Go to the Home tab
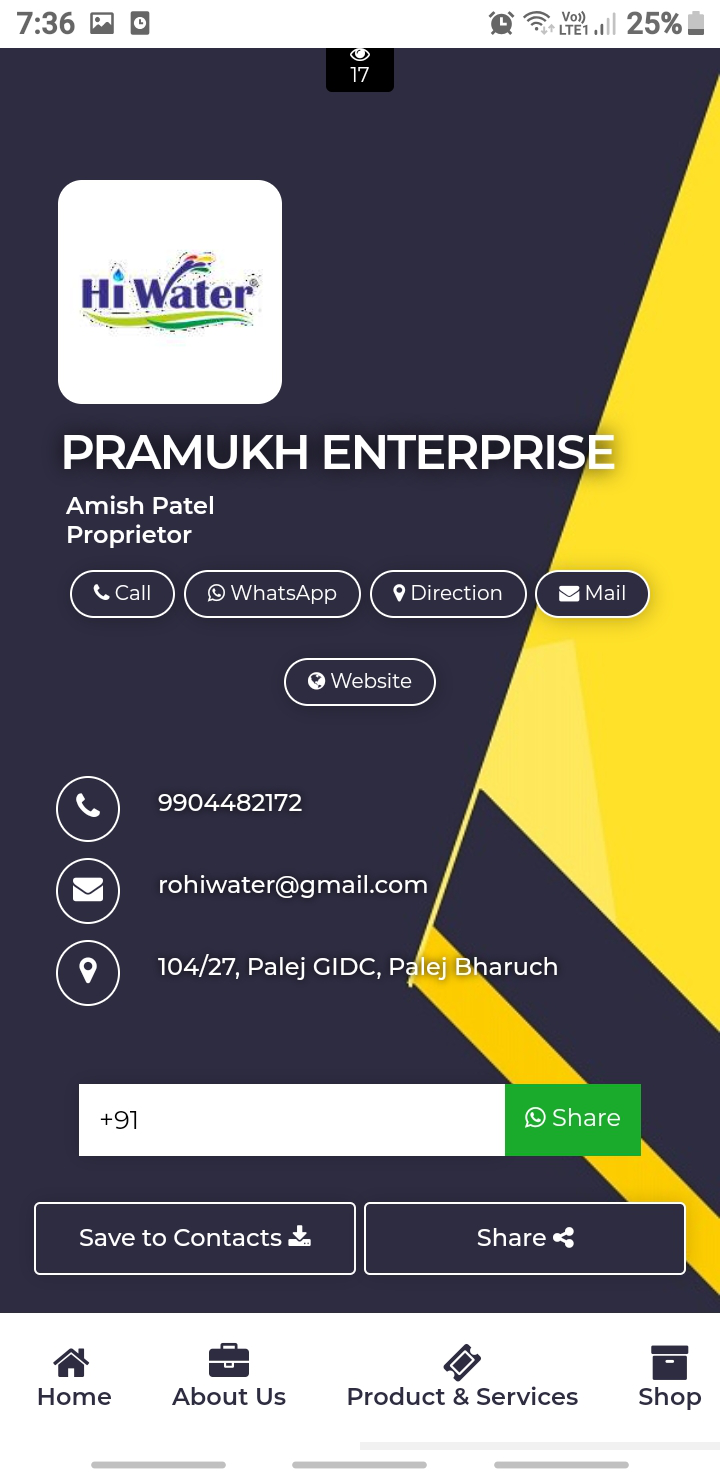Viewport: 720px width, 1480px height. coord(74,1378)
